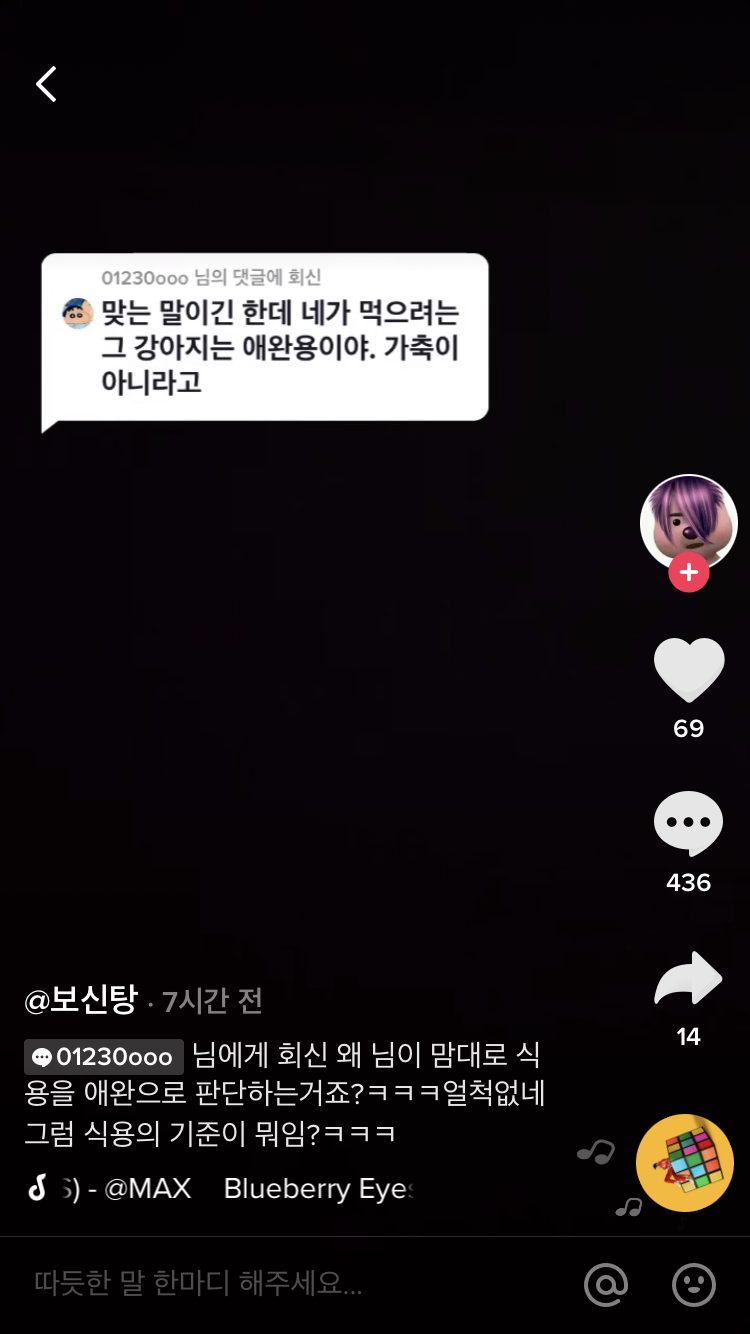Open the @보신탕 username link
This screenshot has height=1334, width=750.
[x=81, y=1000]
